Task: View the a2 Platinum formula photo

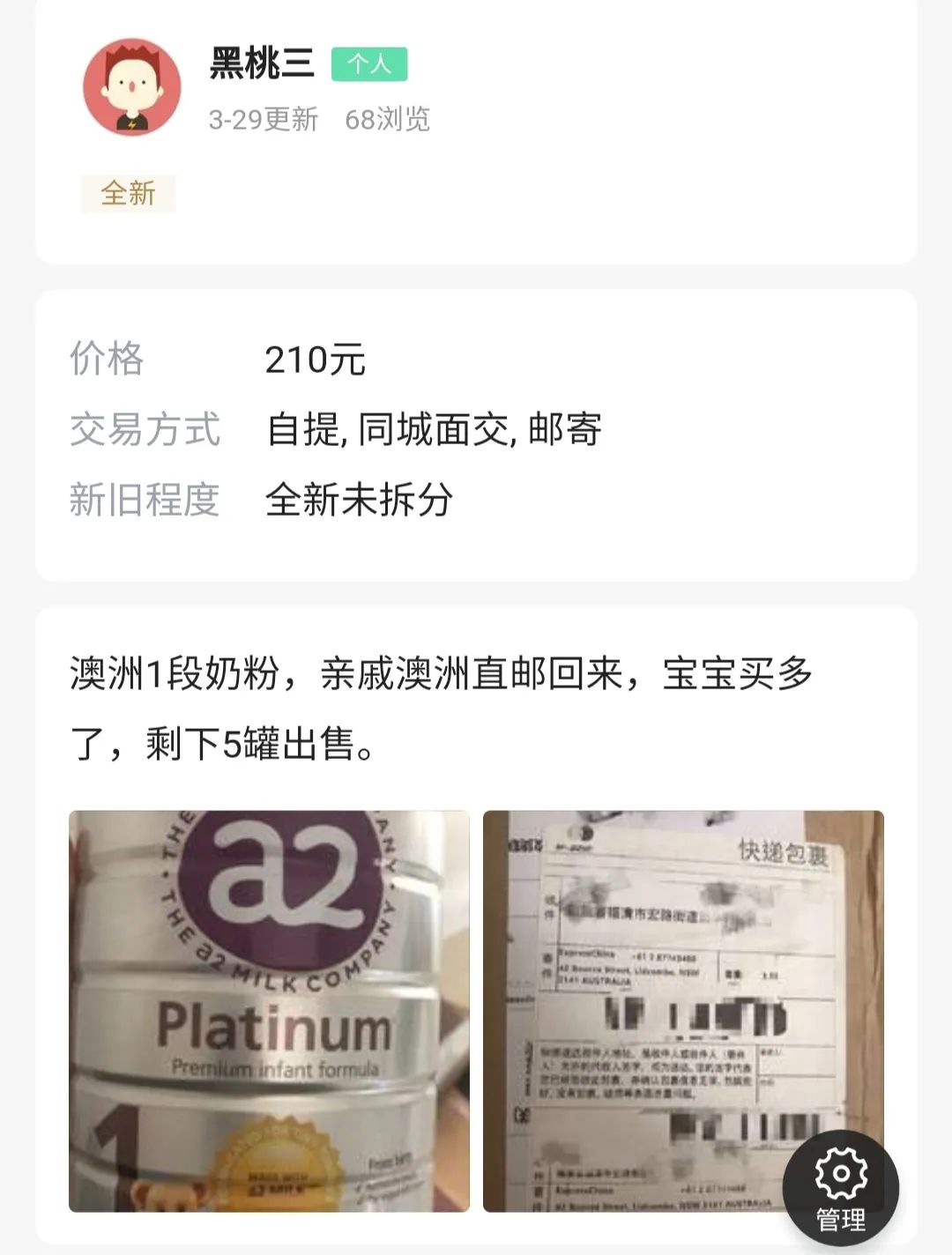Action: pyautogui.click(x=269, y=1010)
